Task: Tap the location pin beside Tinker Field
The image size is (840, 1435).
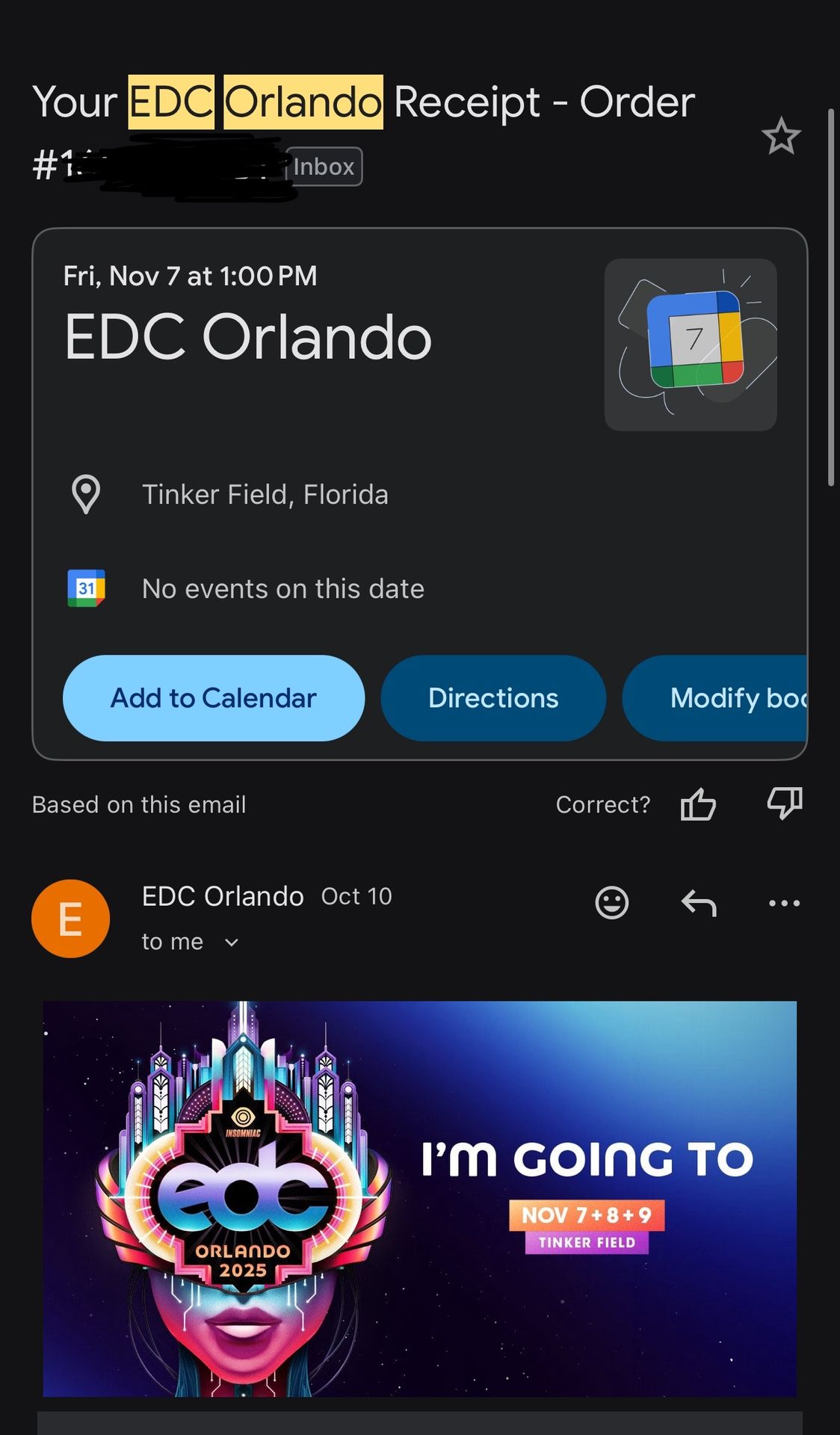Action: tap(85, 493)
